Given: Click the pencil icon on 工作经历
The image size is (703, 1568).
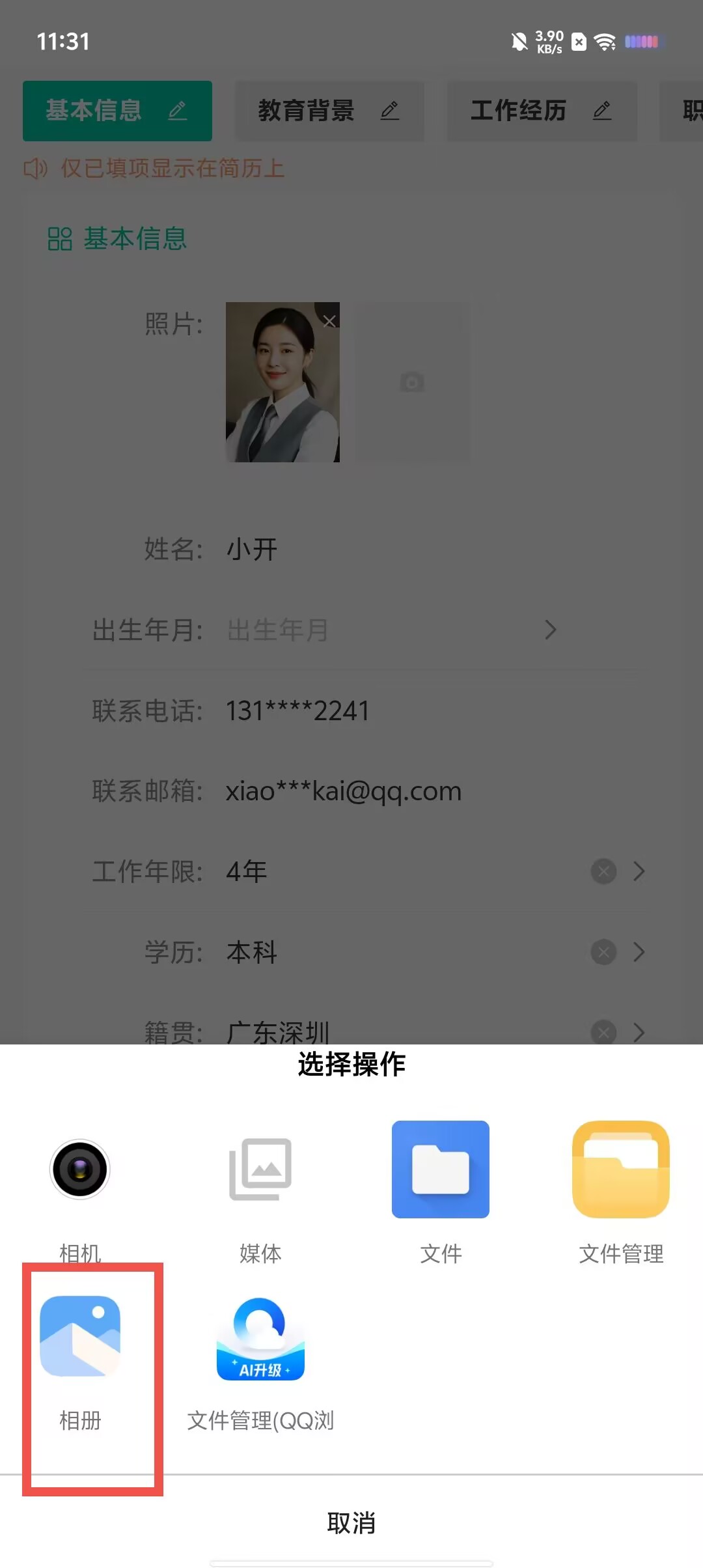Looking at the screenshot, I should [602, 111].
